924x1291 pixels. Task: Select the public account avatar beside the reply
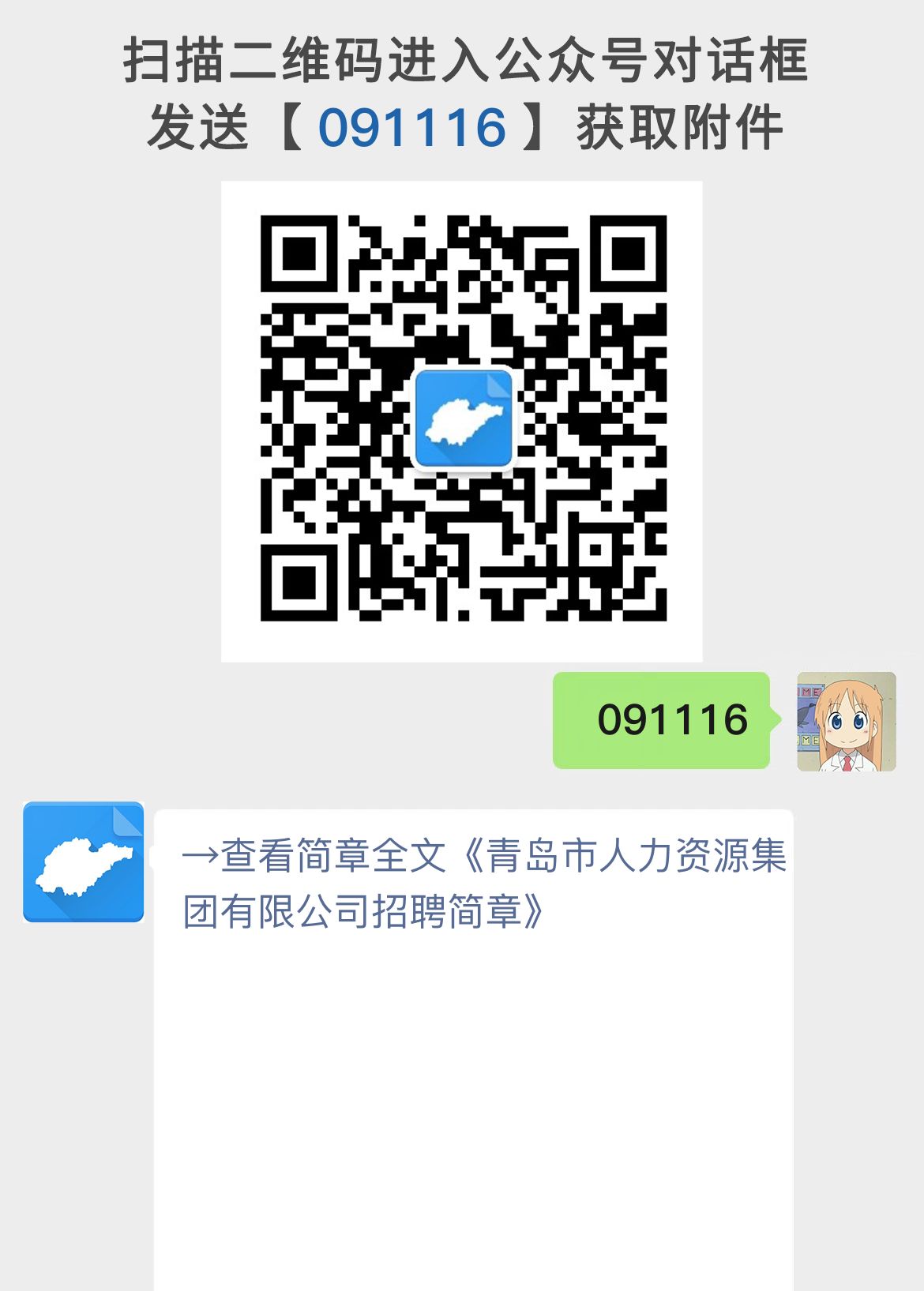coord(84,864)
